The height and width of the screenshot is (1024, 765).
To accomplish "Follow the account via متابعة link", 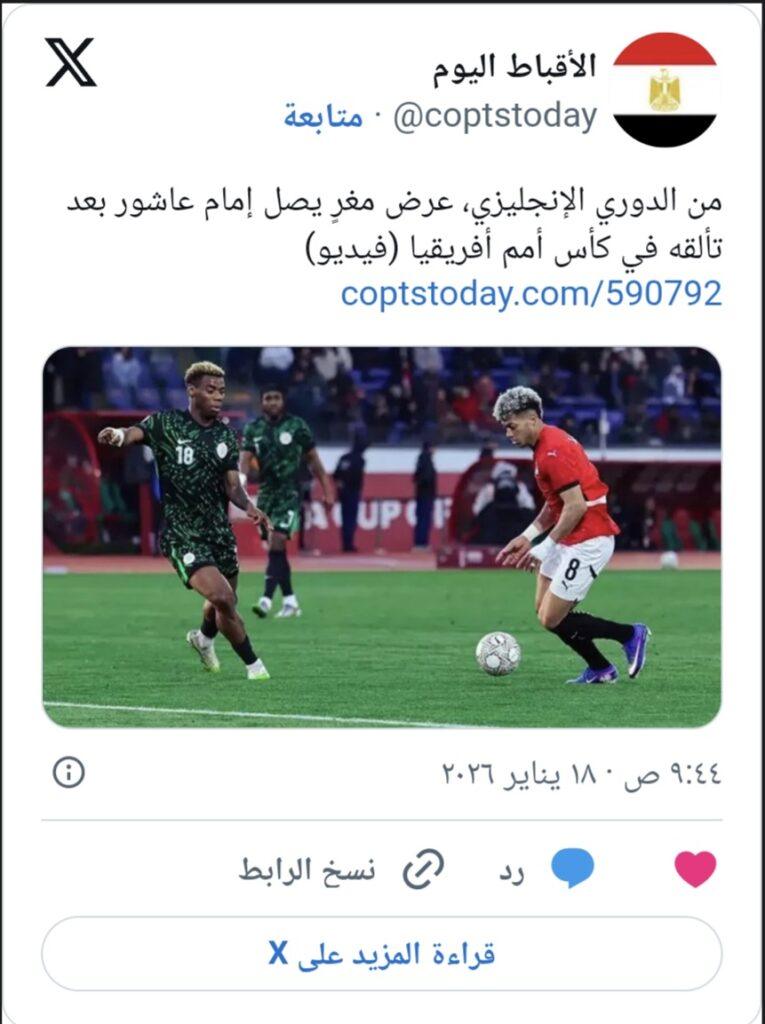I will 323,117.
